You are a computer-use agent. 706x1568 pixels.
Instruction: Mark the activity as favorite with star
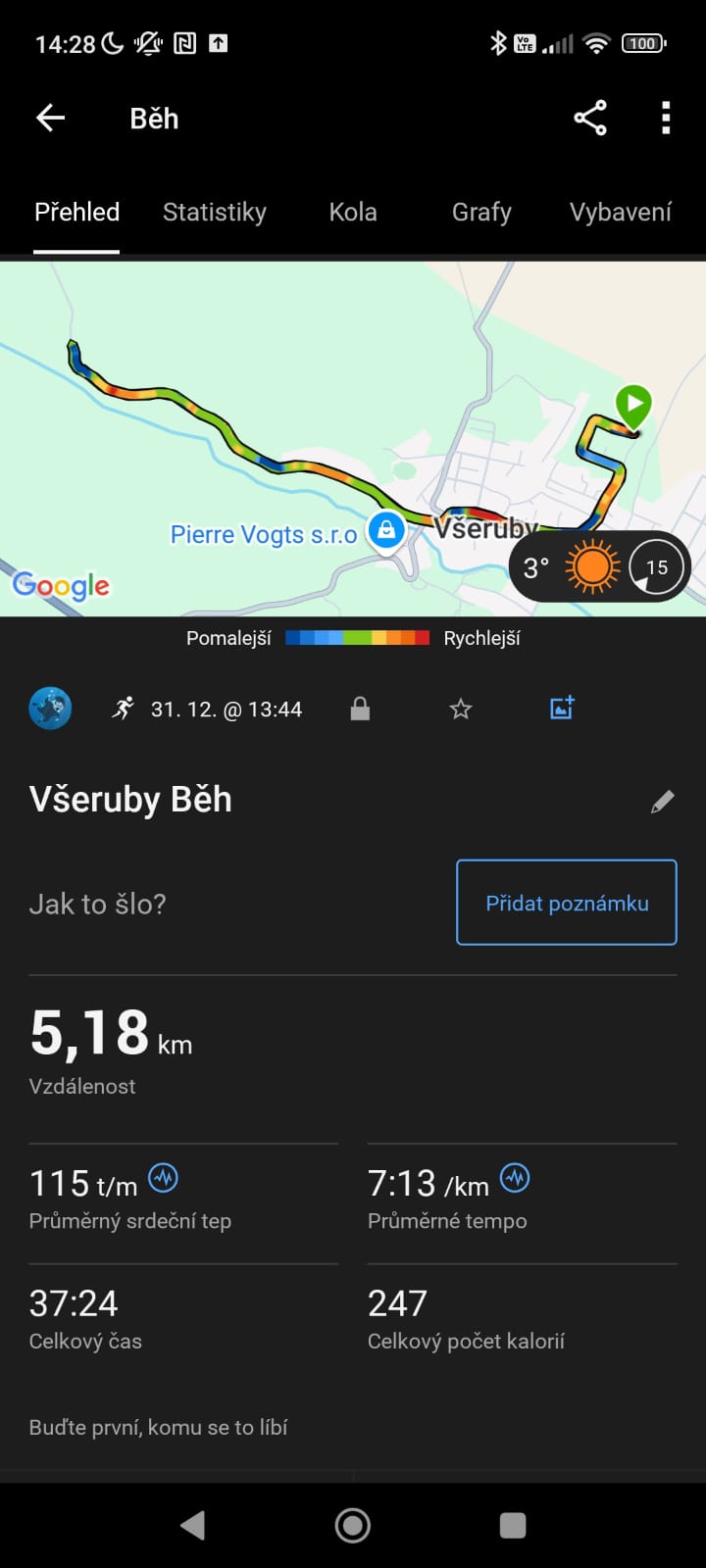pyautogui.click(x=461, y=709)
